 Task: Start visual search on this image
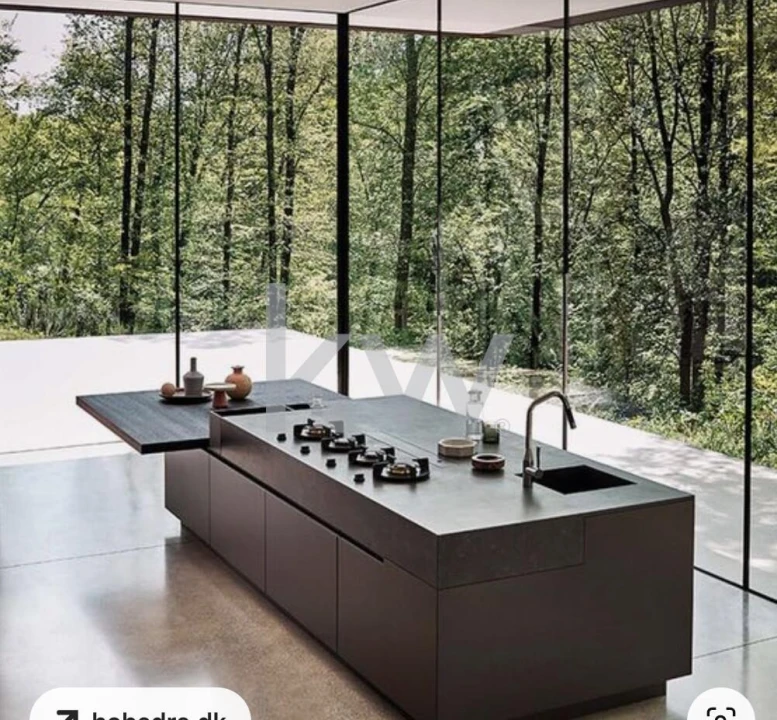pos(720,708)
